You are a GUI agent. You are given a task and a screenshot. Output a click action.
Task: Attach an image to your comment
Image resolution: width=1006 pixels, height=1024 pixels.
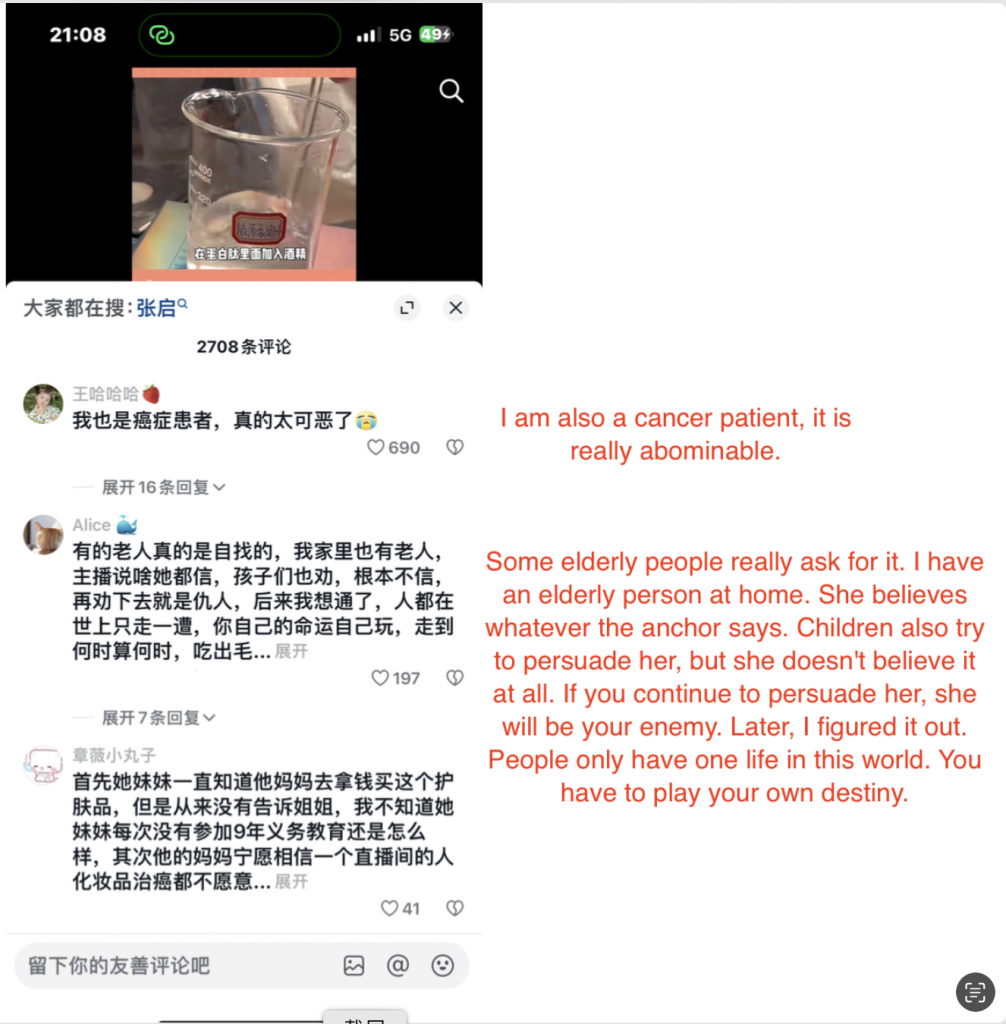[x=354, y=966]
